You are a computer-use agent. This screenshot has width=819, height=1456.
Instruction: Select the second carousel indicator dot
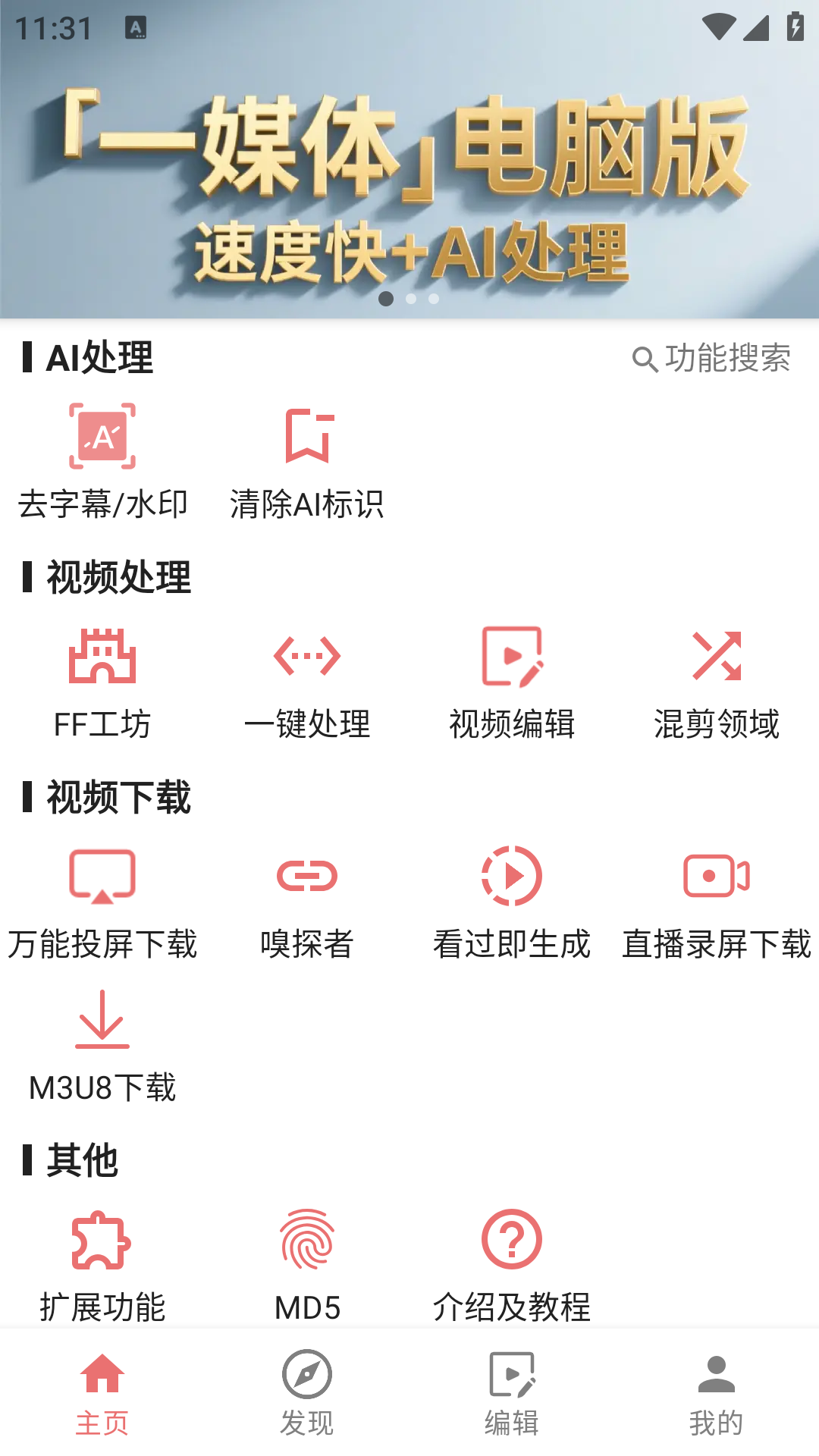click(411, 299)
